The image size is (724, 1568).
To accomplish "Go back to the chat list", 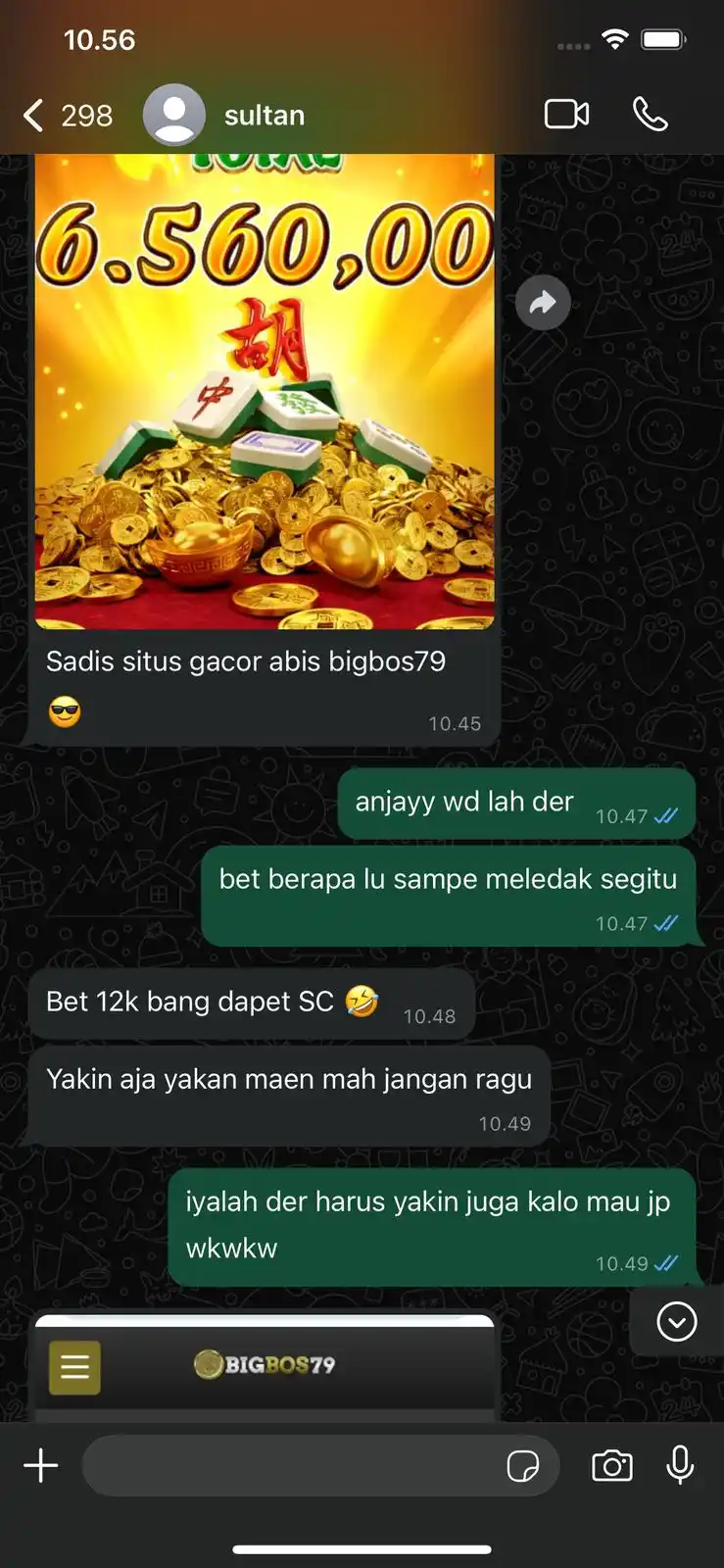I will [34, 116].
